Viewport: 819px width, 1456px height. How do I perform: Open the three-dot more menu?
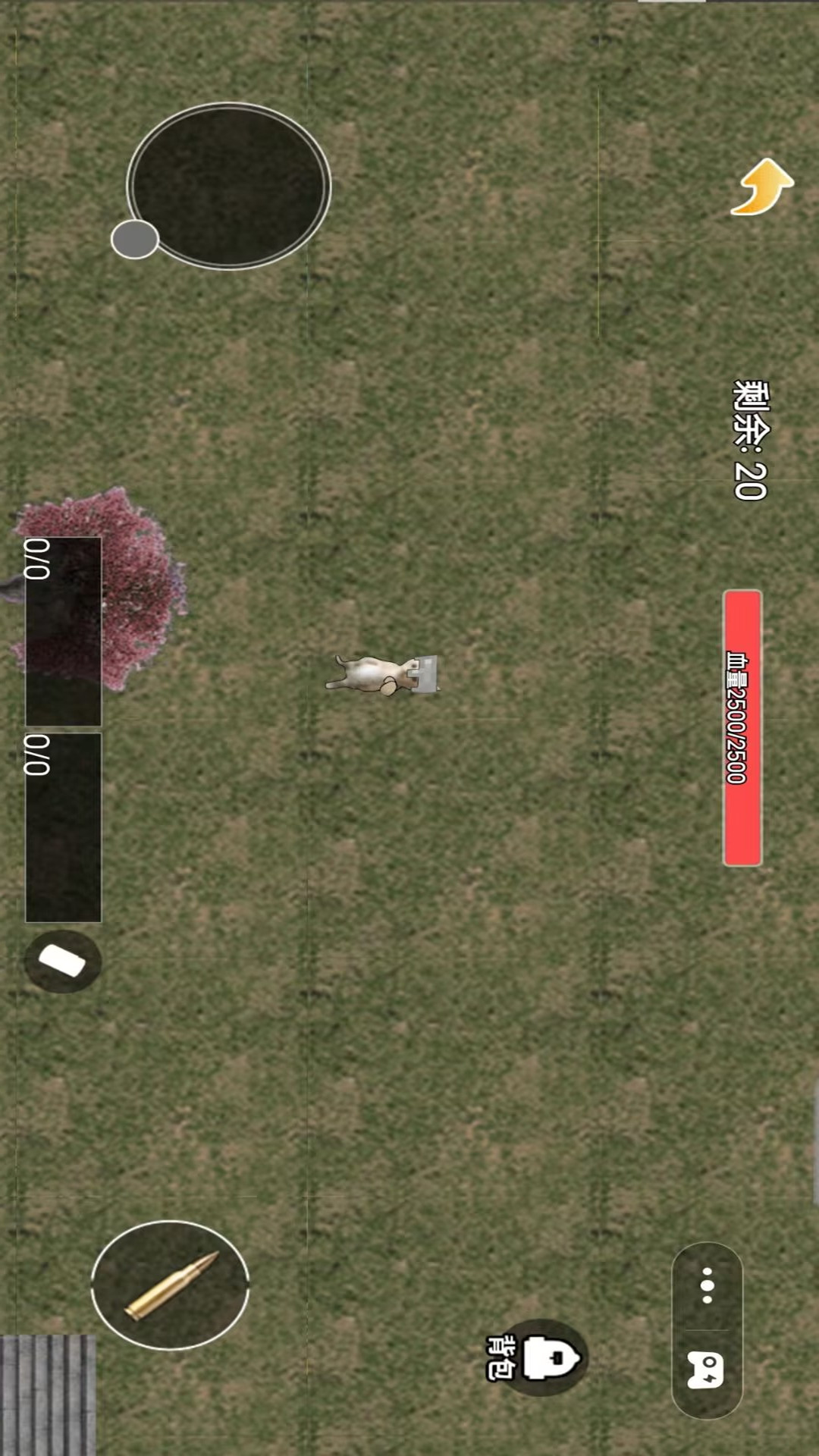tap(707, 1285)
